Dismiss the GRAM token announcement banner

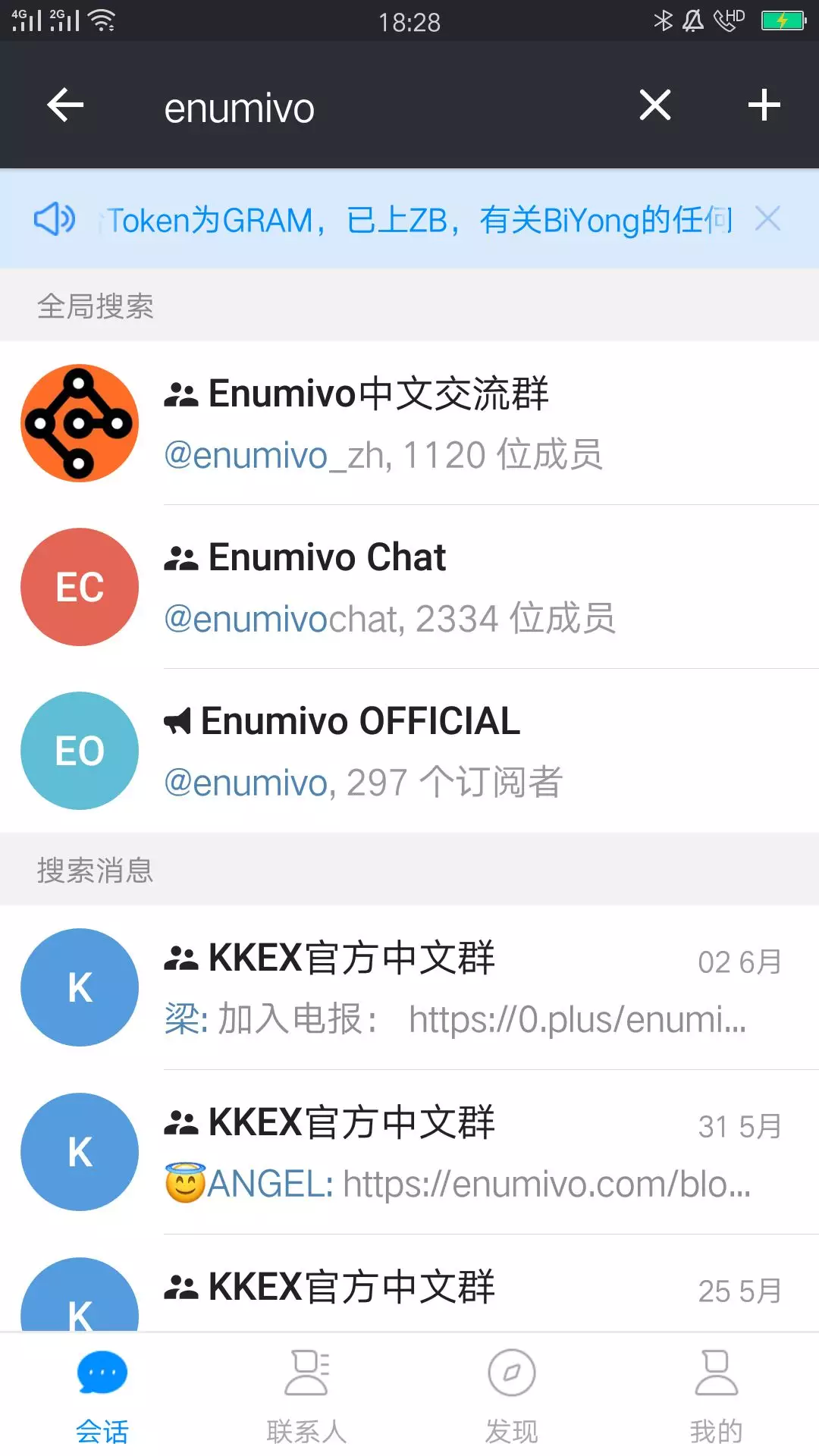point(767,219)
